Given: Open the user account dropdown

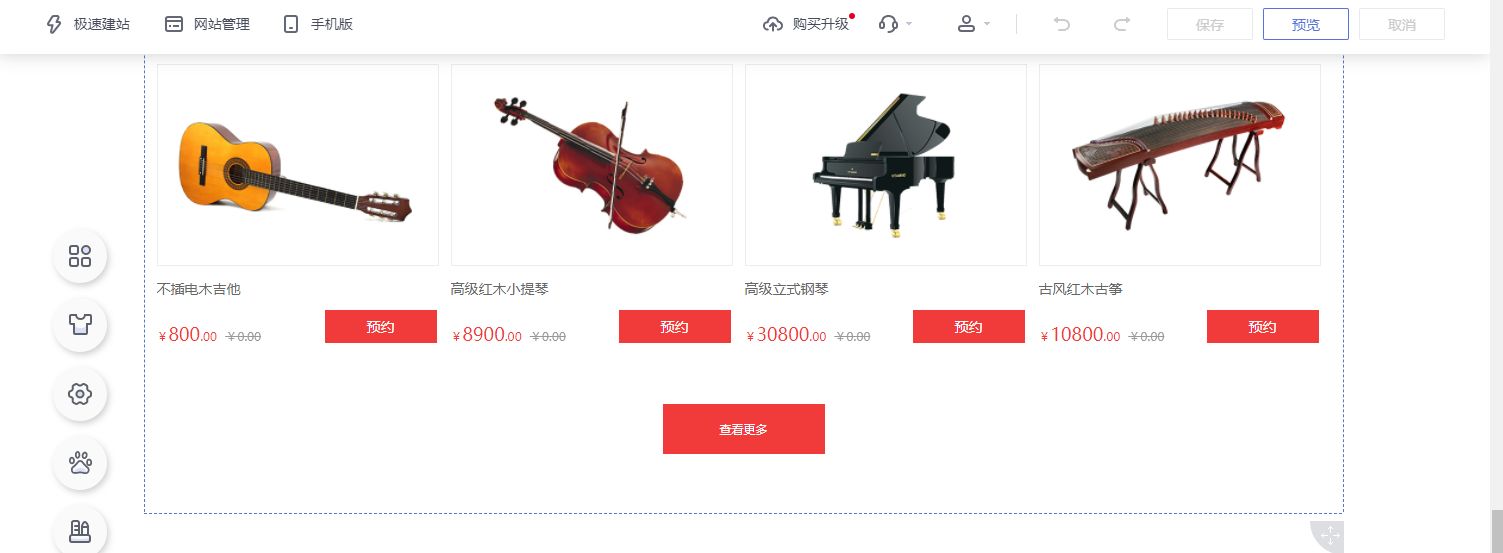Looking at the screenshot, I should pyautogui.click(x=973, y=24).
